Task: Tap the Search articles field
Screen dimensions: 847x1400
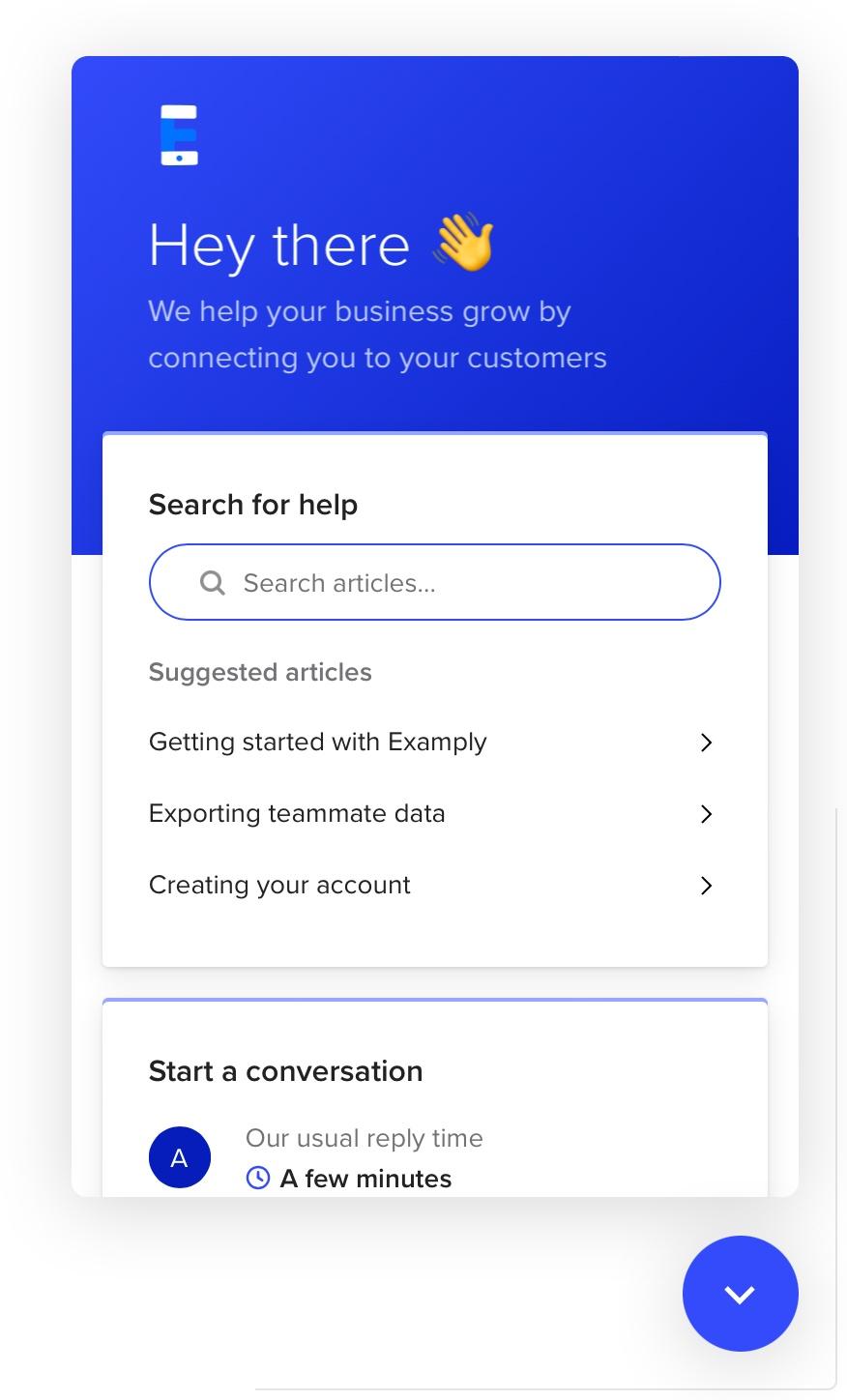Action: (434, 582)
